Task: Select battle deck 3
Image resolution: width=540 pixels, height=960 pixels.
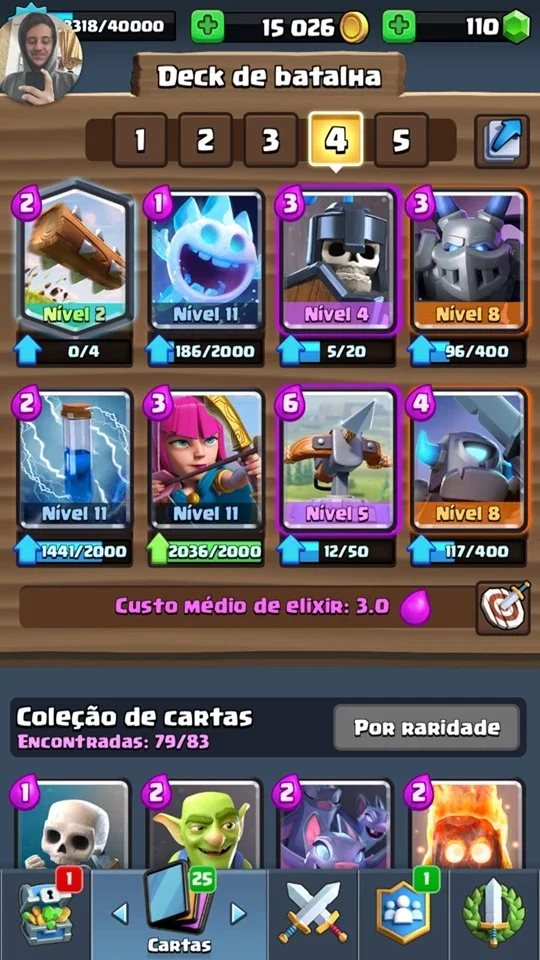Action: 271,140
